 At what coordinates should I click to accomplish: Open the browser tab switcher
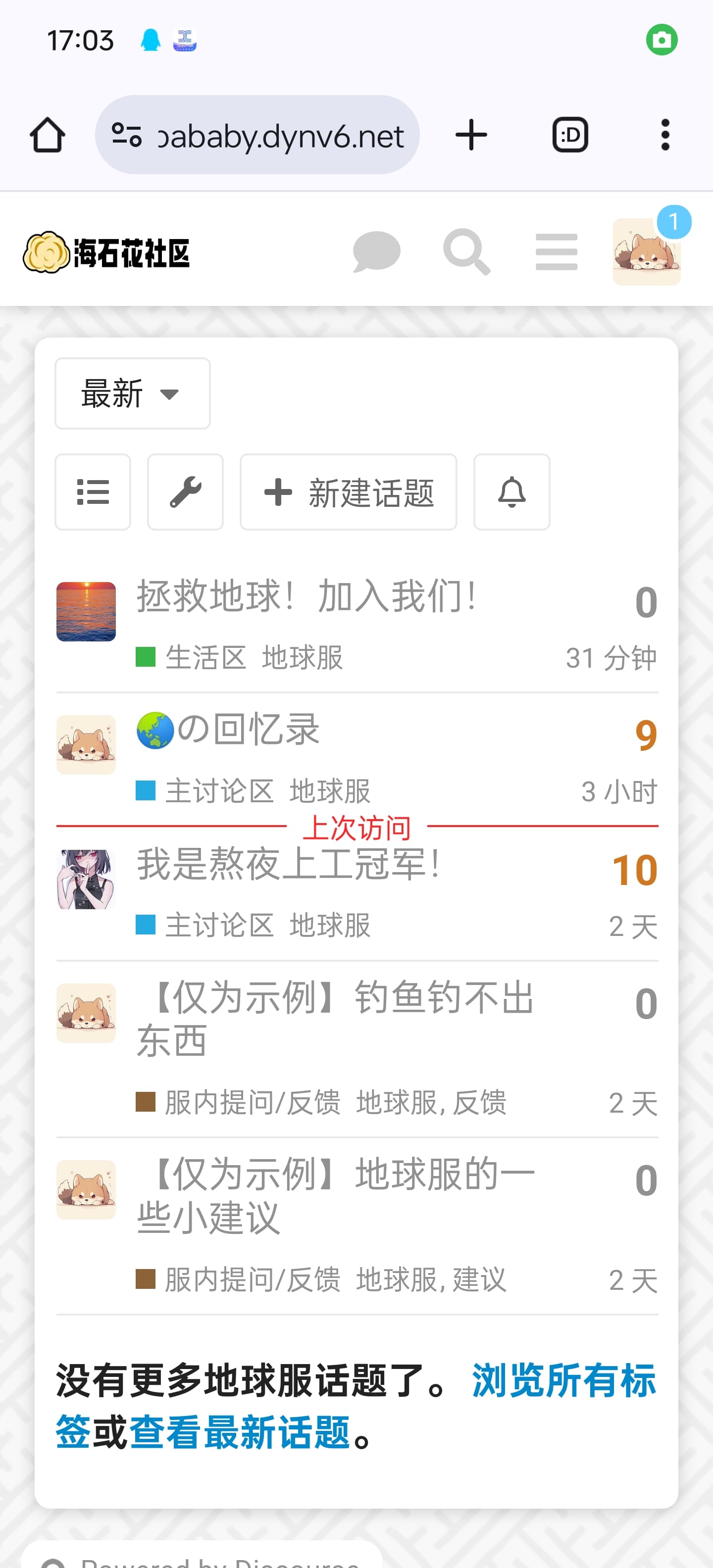pyautogui.click(x=570, y=135)
